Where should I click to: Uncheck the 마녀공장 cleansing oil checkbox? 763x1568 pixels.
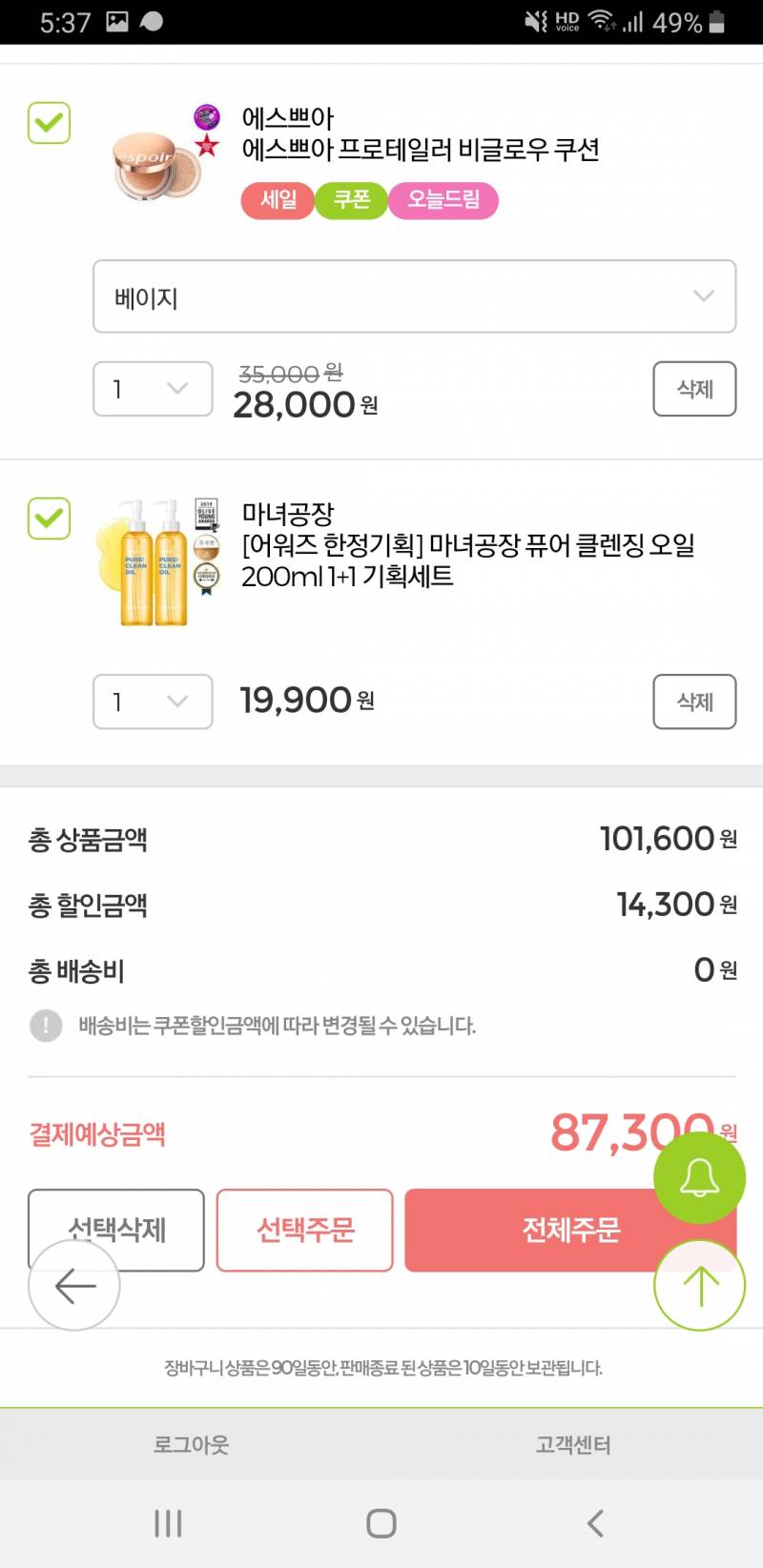coord(49,519)
